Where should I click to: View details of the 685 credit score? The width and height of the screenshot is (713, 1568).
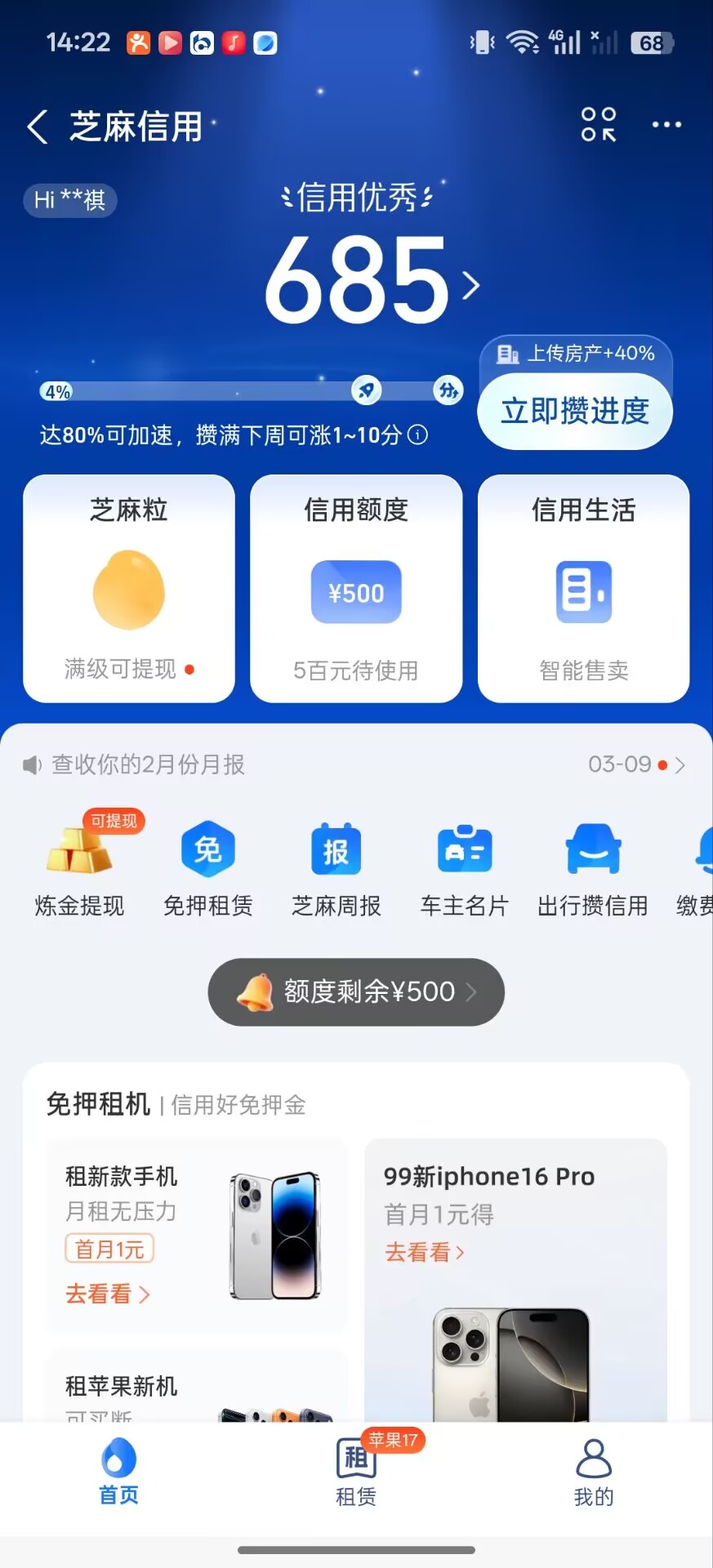click(x=372, y=280)
